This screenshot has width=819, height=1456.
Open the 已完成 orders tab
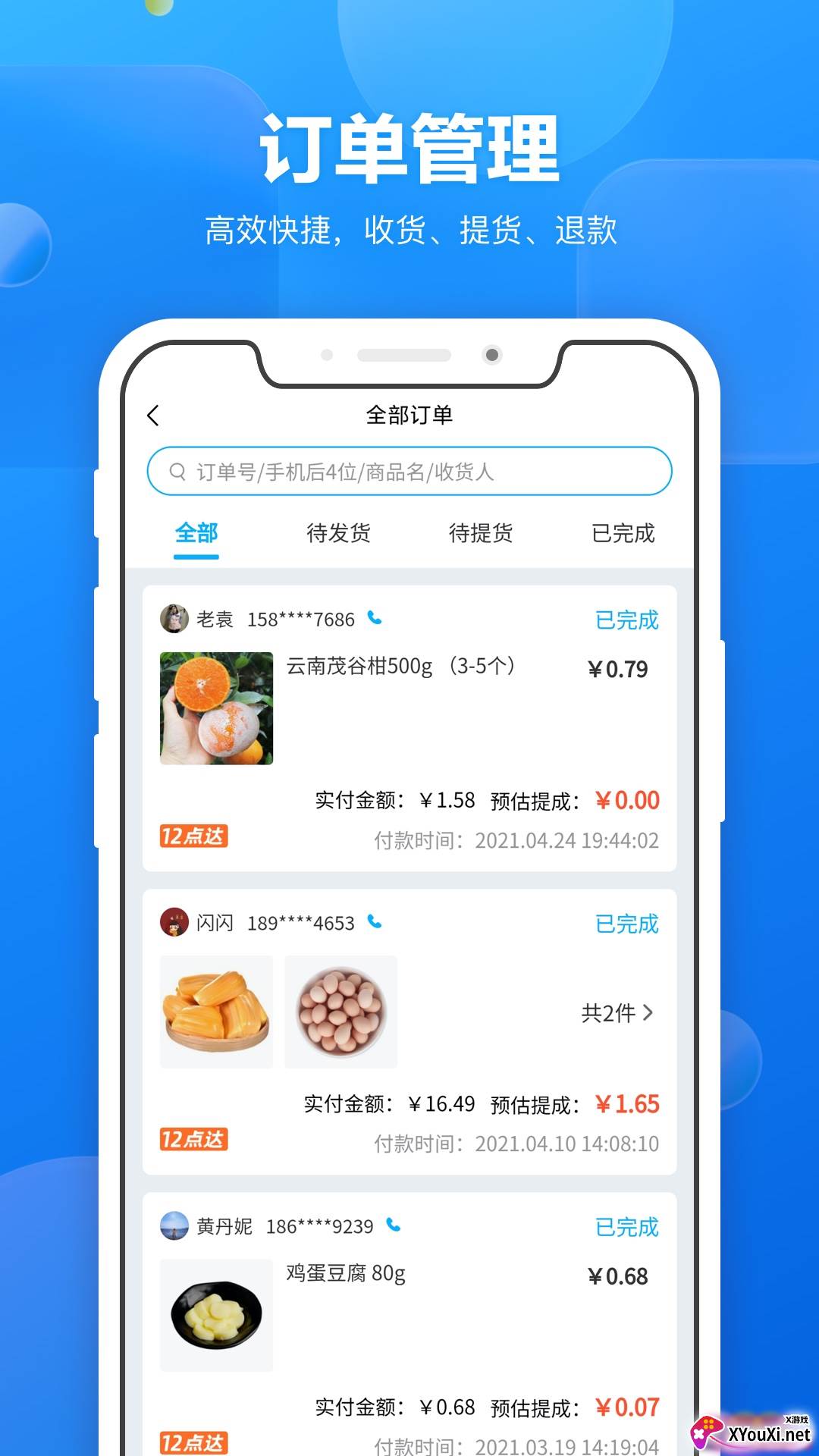(x=622, y=534)
